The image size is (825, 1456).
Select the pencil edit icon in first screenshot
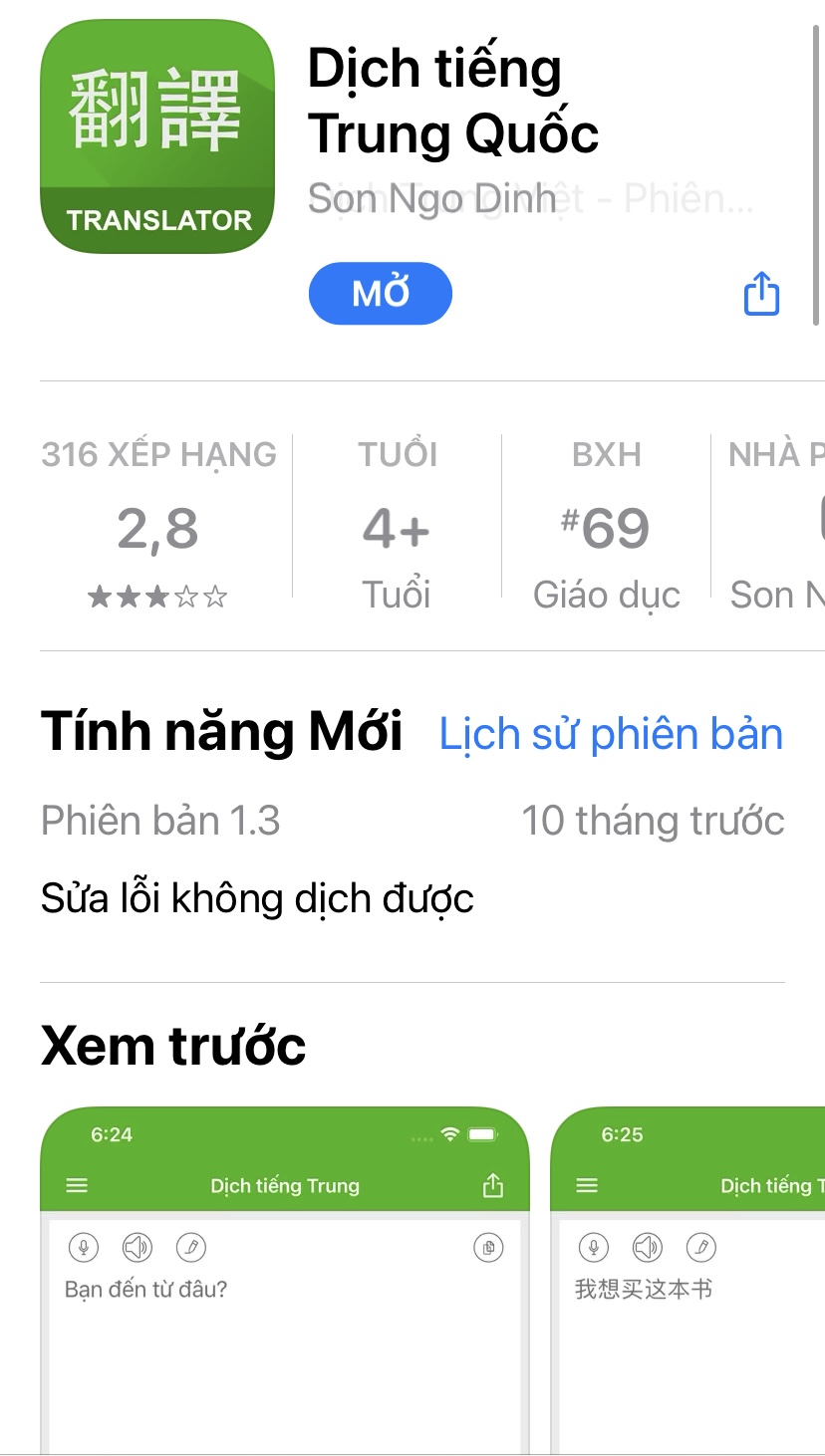point(192,1248)
